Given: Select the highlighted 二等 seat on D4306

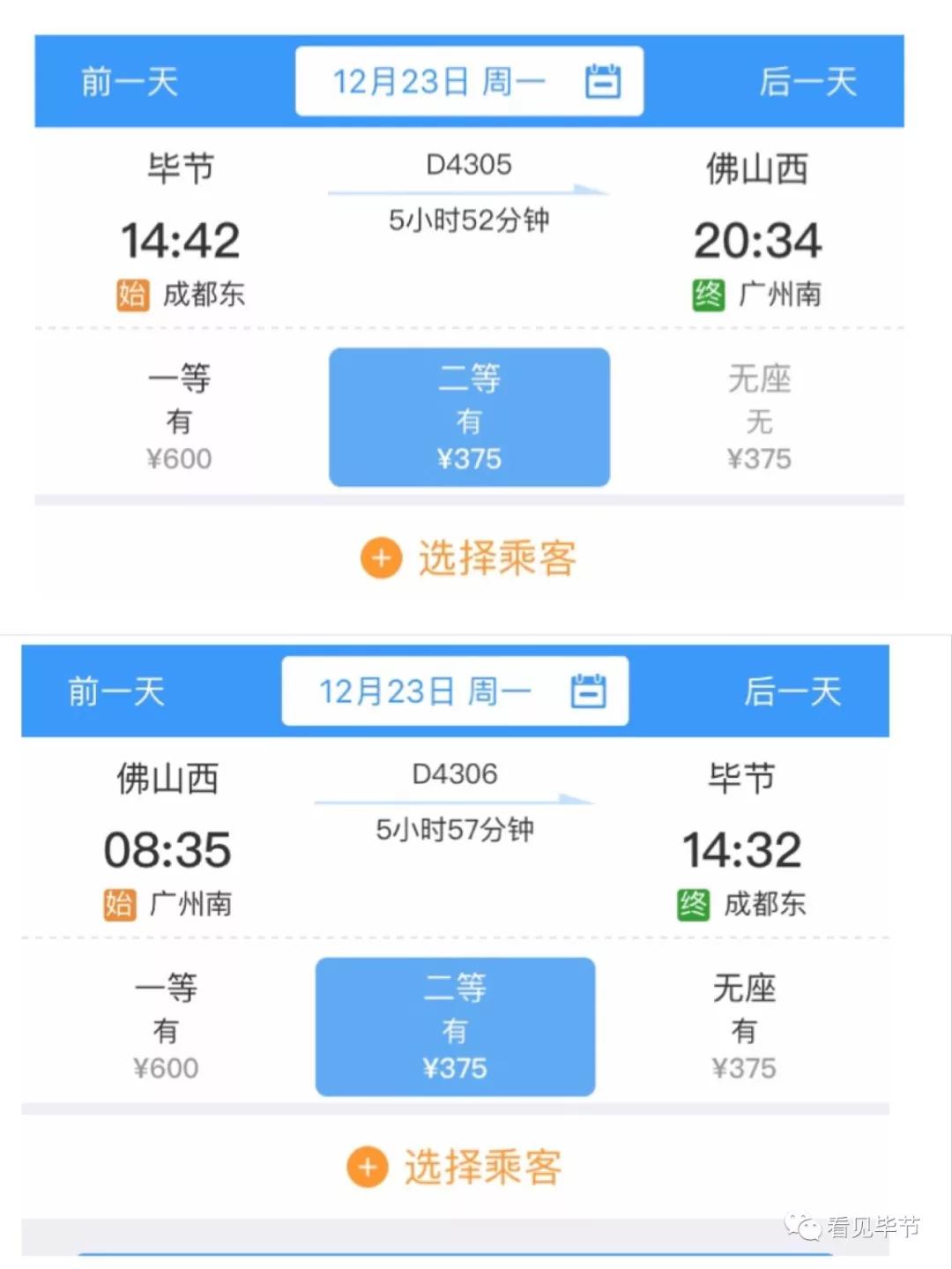Looking at the screenshot, I should point(455,1026).
